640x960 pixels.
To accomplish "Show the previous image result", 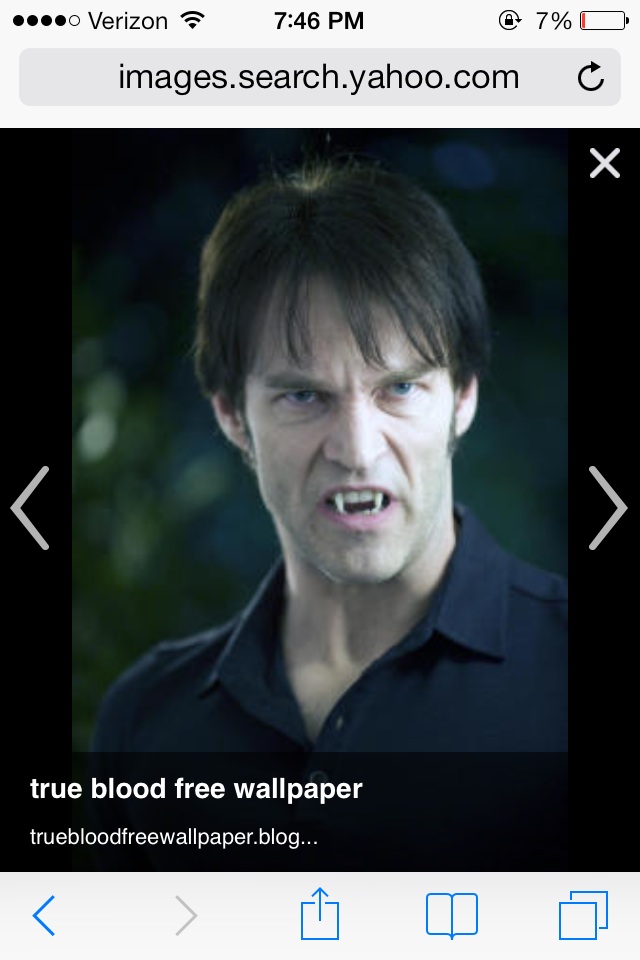I will tap(30, 508).
